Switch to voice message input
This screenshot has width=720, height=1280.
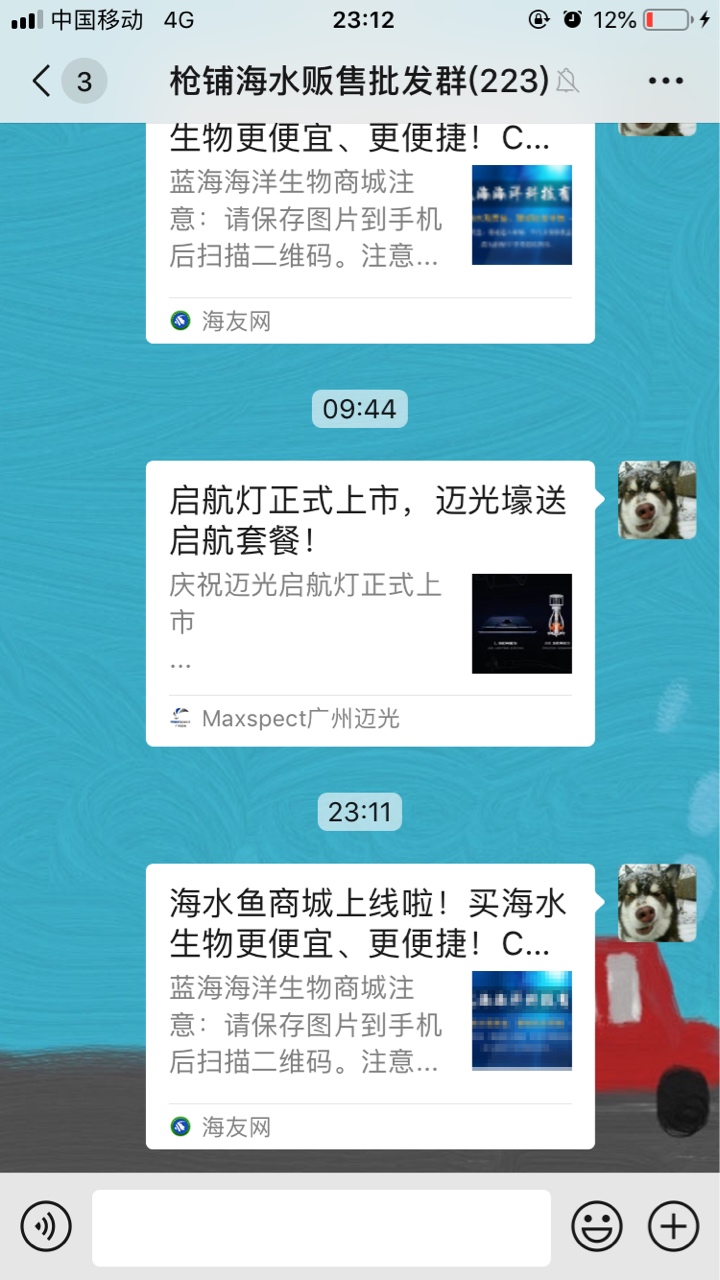pos(46,1226)
